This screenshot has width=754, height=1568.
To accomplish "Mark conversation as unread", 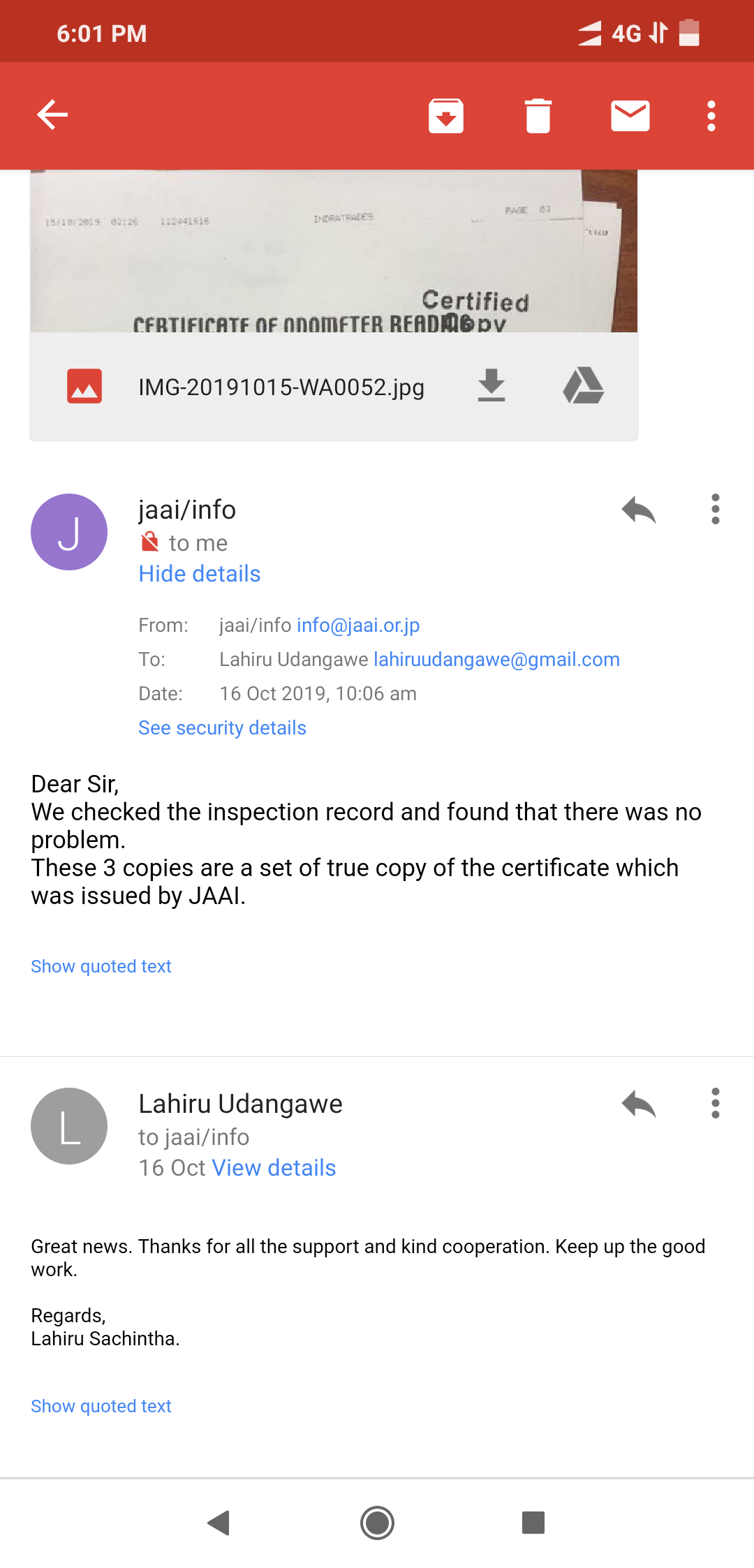I will (x=630, y=115).
